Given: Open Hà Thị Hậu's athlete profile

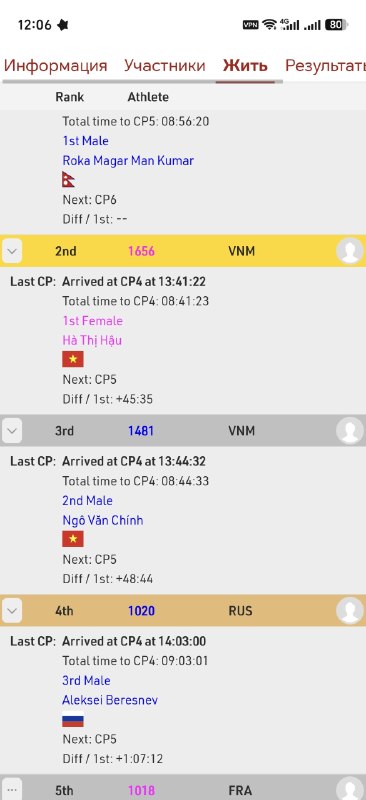Looking at the screenshot, I should click(92, 340).
